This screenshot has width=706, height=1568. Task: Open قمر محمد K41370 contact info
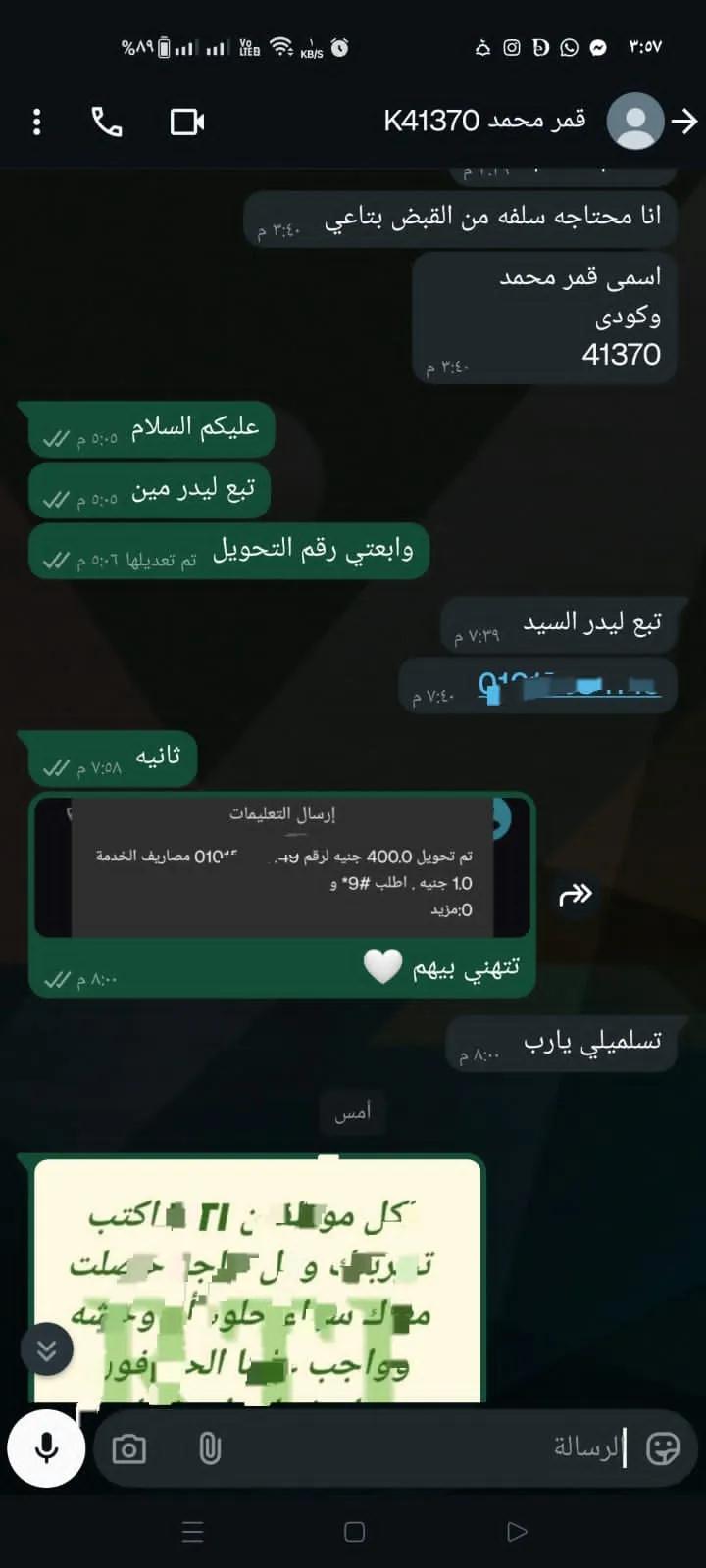485,121
